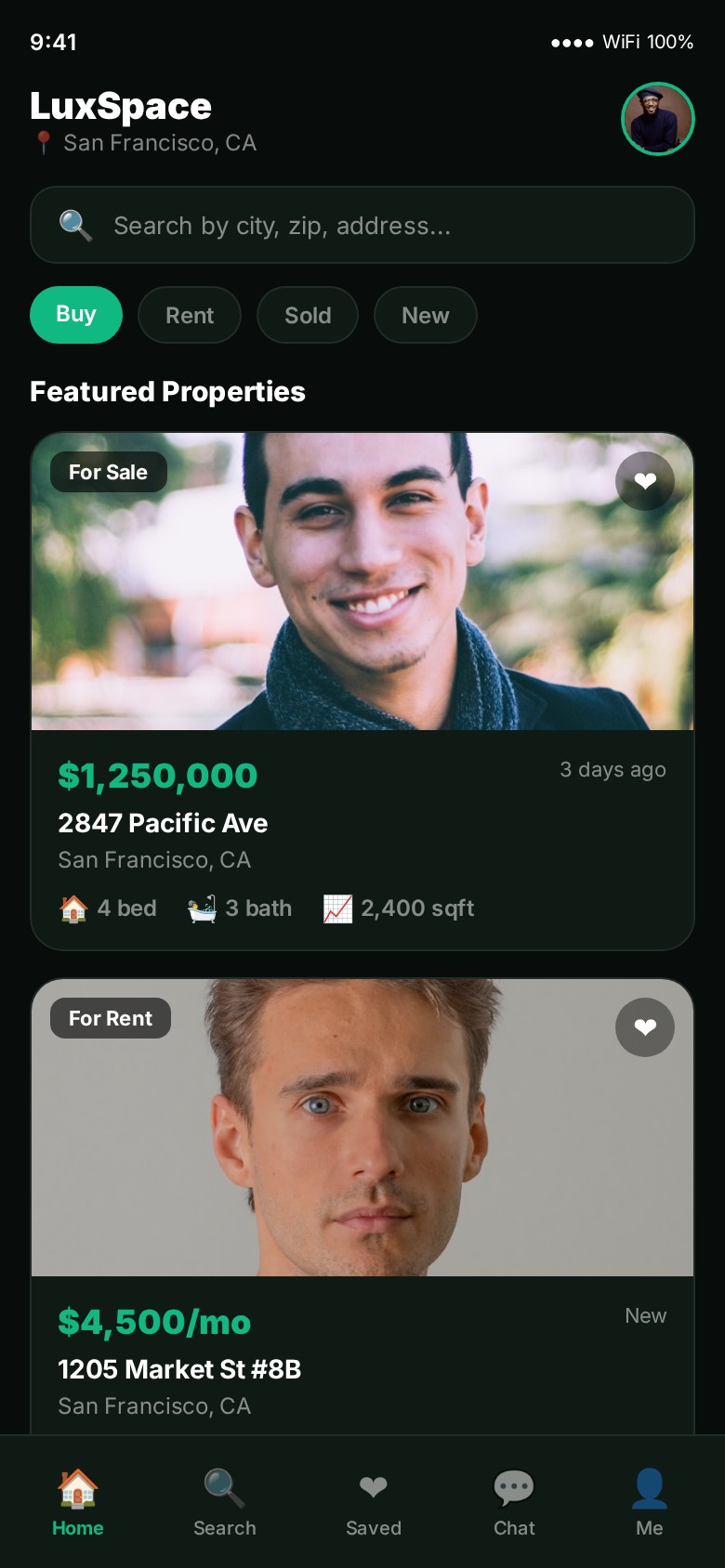
Task: Select the Buy filter chip
Action: (76, 315)
